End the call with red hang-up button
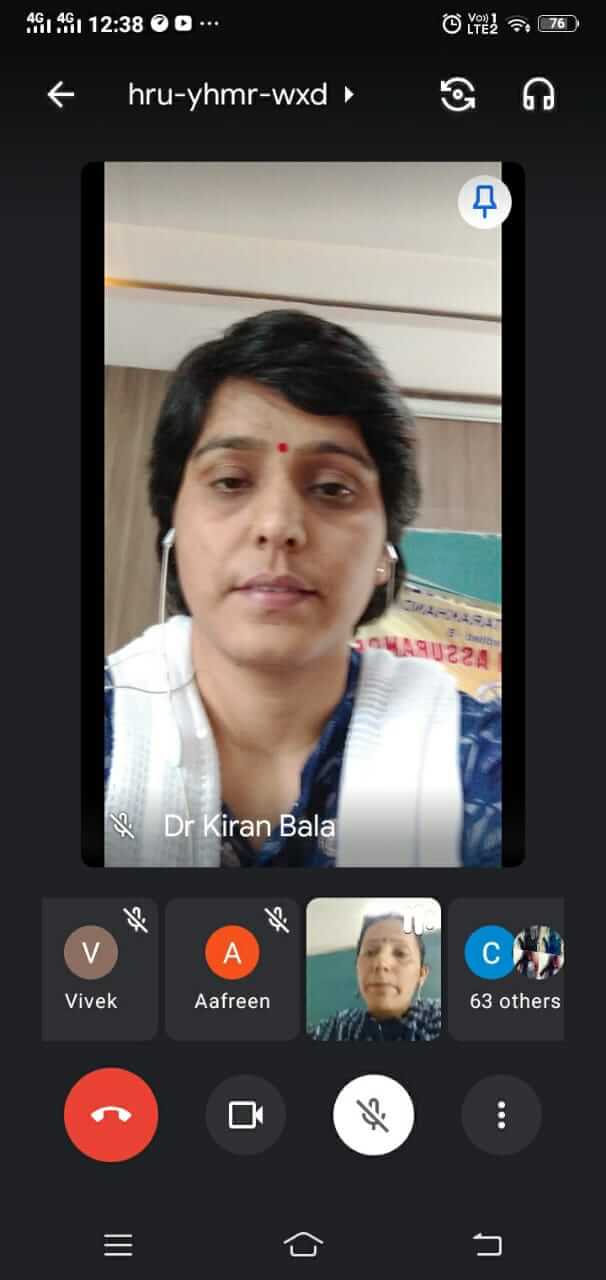606x1280 pixels. (111, 1114)
